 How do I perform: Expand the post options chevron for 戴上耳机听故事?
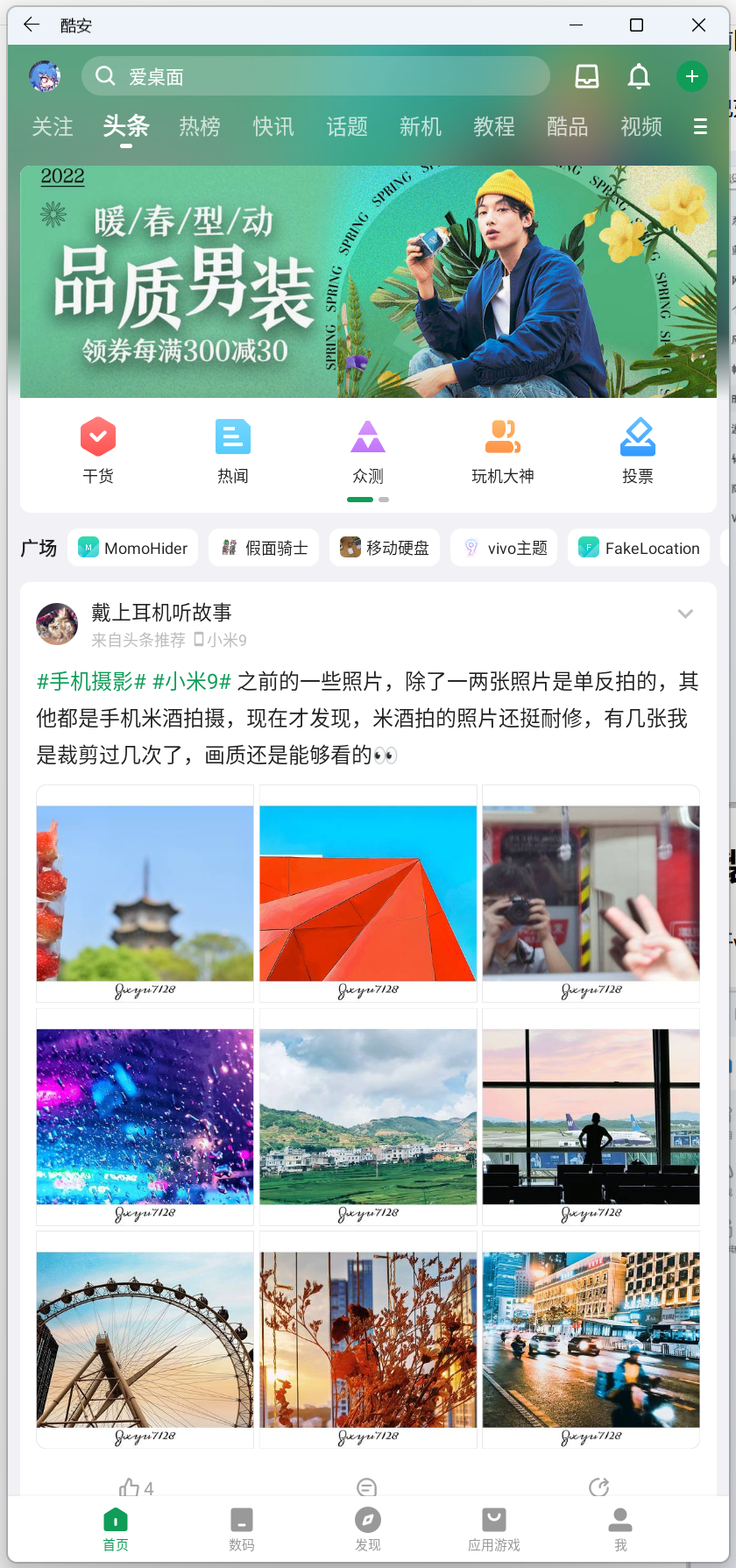point(685,614)
